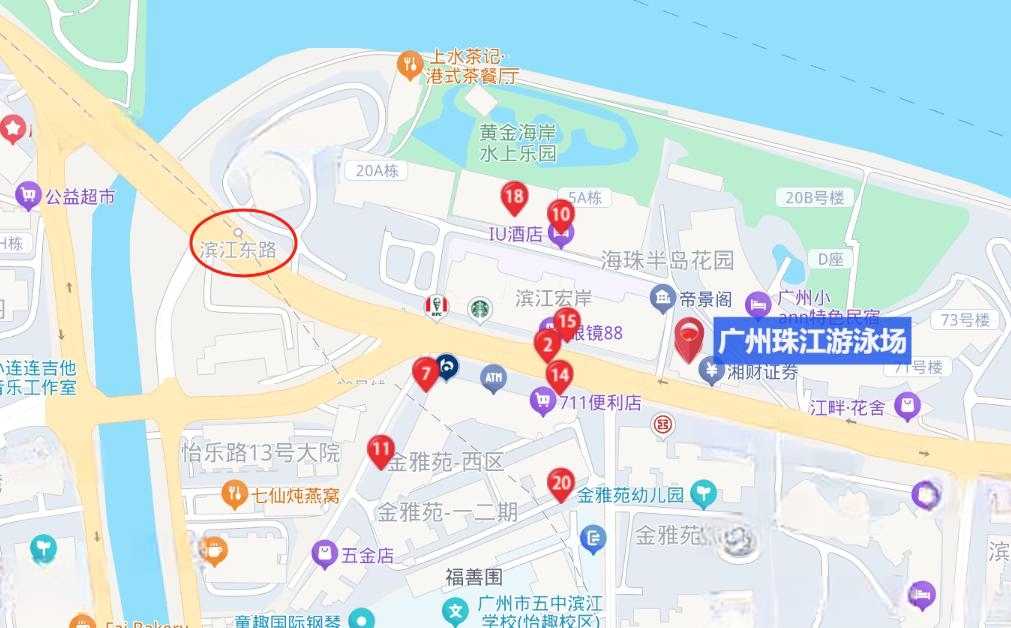Select the 金雅苑幼儿园 kindergarten icon
1011x628 pixels.
705,492
